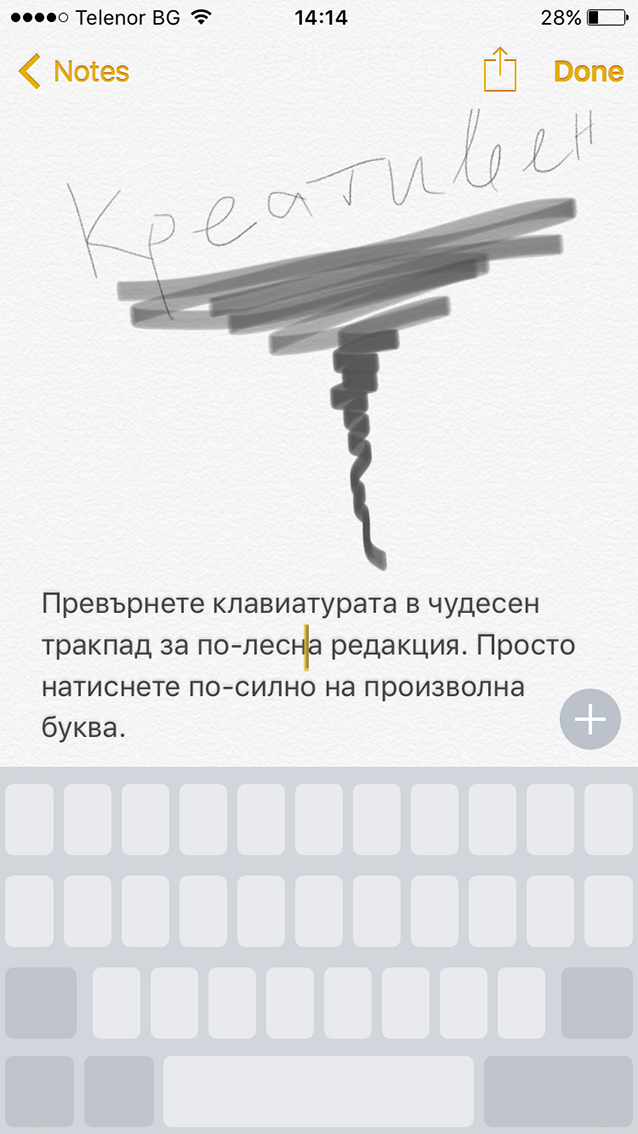Open the handwritten sketch drawing
Image resolution: width=638 pixels, height=1134 pixels.
pos(340,330)
